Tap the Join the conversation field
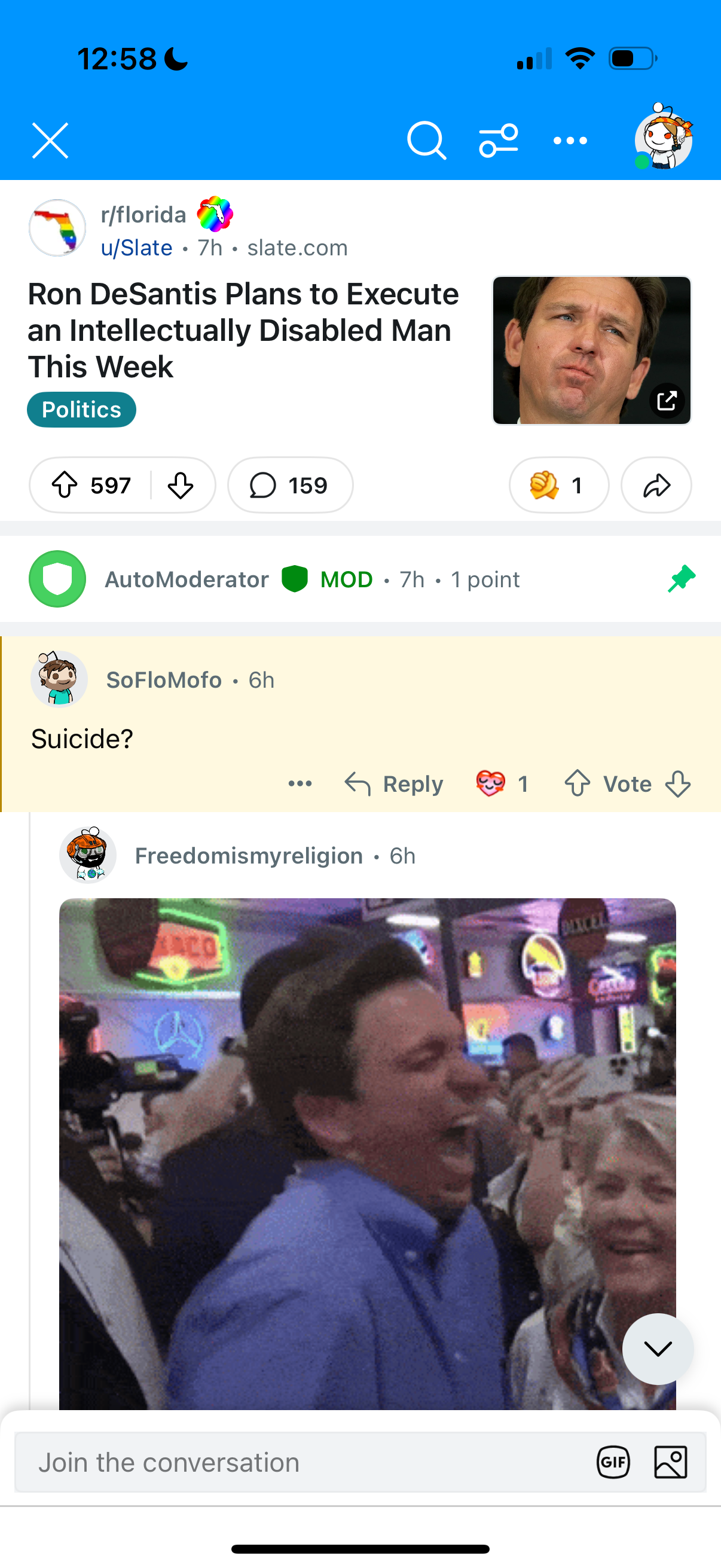Viewport: 721px width, 1568px height. (x=304, y=1462)
